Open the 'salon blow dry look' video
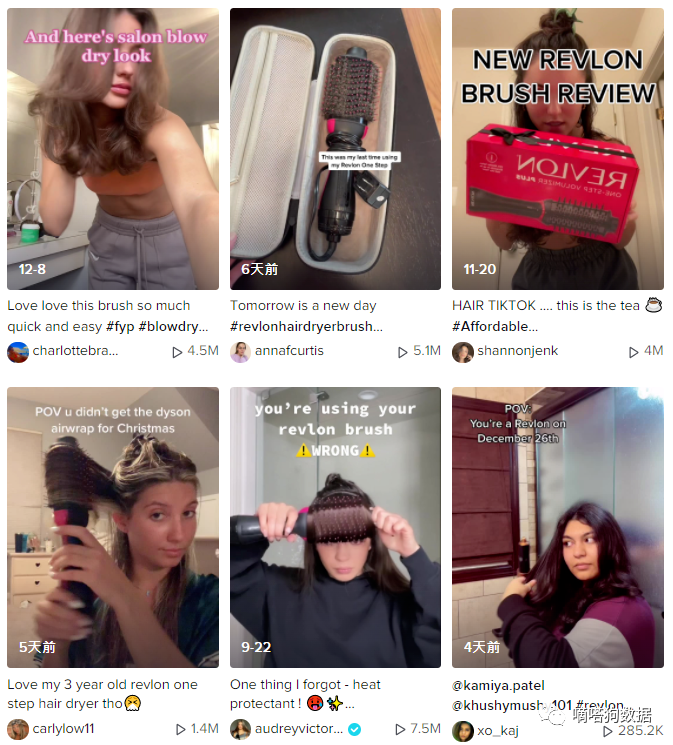Viewport: 673px width, 745px height. (x=112, y=150)
